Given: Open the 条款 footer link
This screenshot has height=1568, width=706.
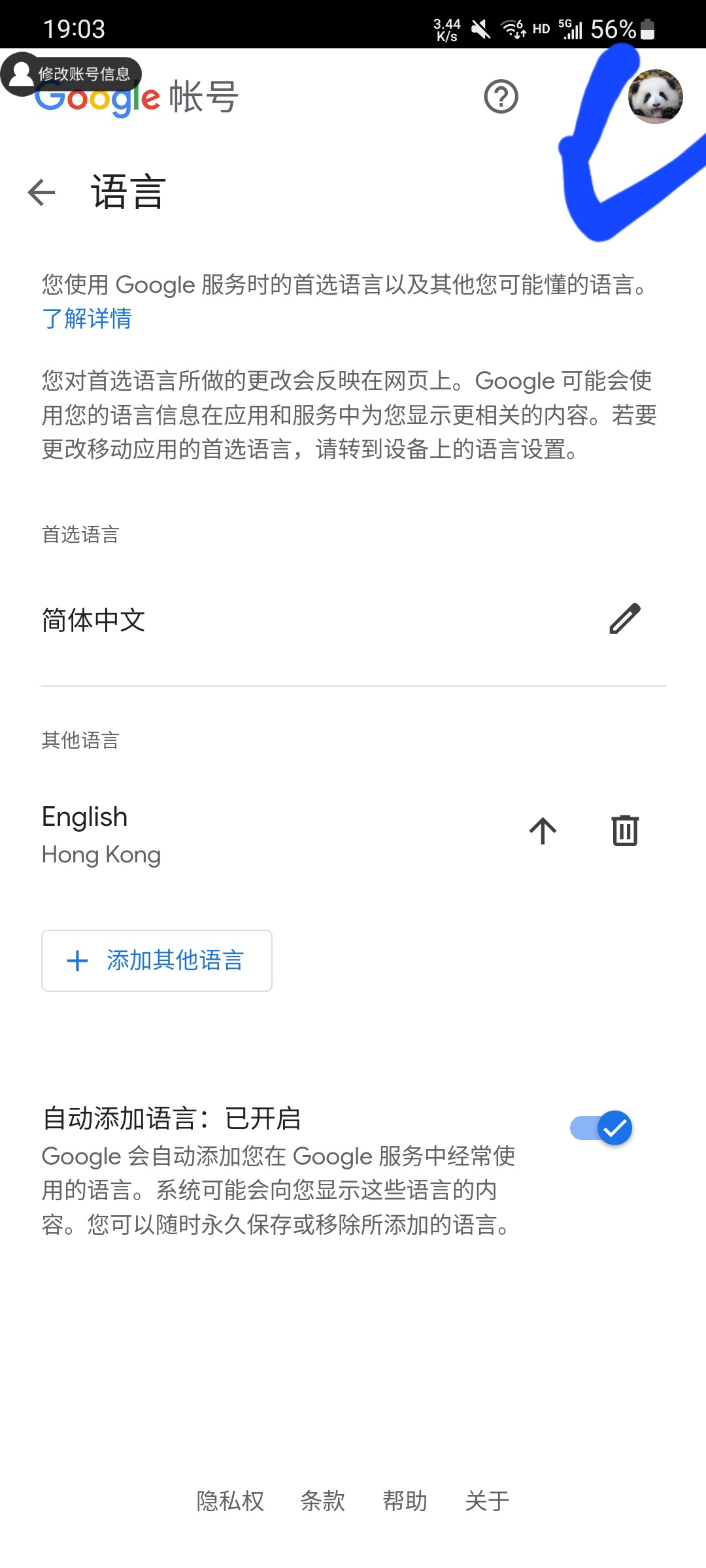Looking at the screenshot, I should tap(322, 1501).
